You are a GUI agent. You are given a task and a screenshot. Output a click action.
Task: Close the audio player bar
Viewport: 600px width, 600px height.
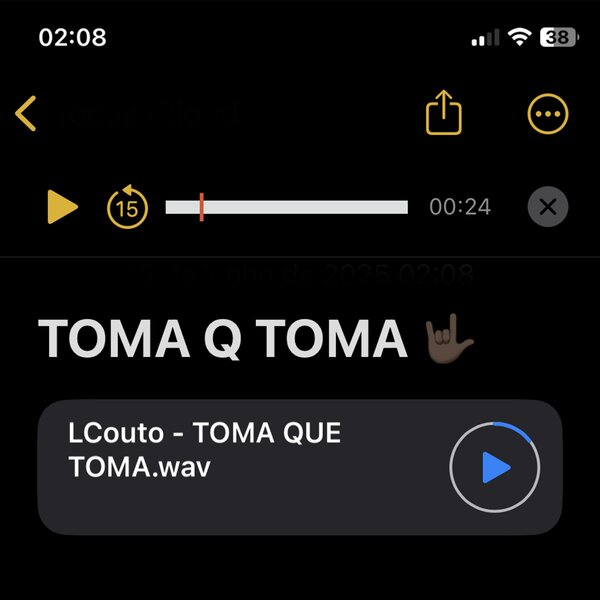(x=547, y=207)
